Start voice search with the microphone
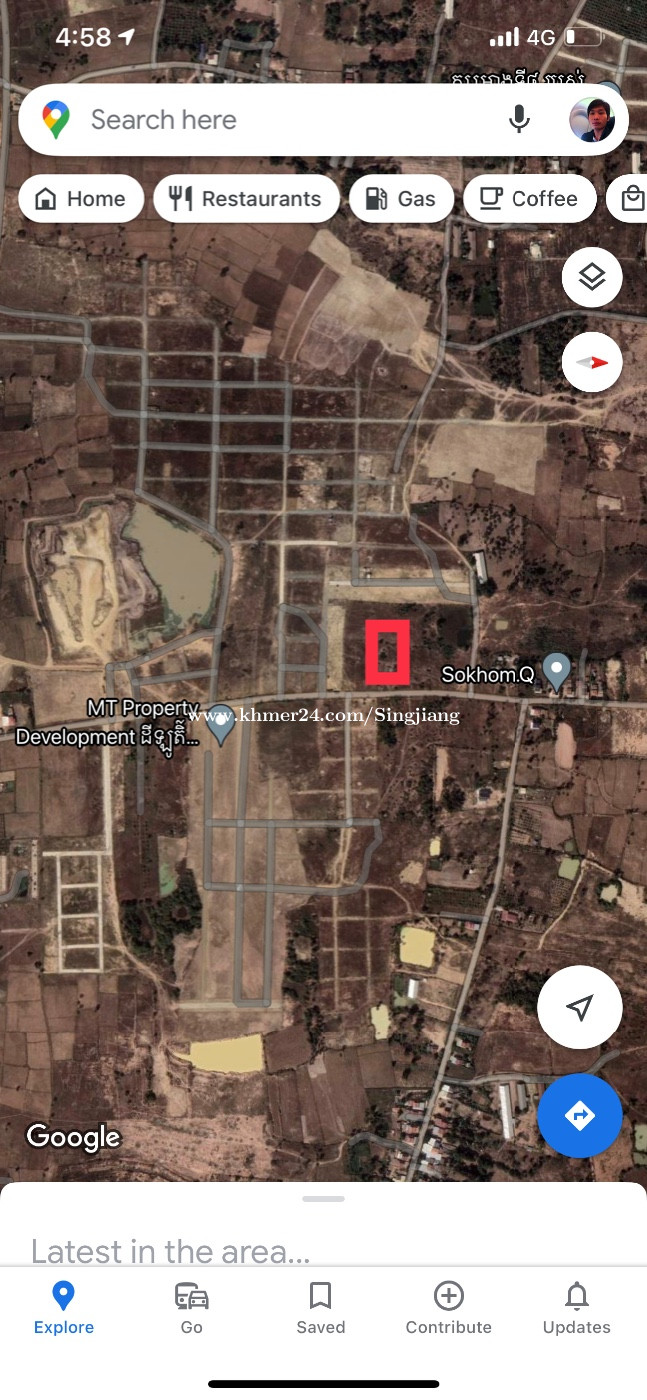Screen dimensions: 647x1400 coord(519,120)
